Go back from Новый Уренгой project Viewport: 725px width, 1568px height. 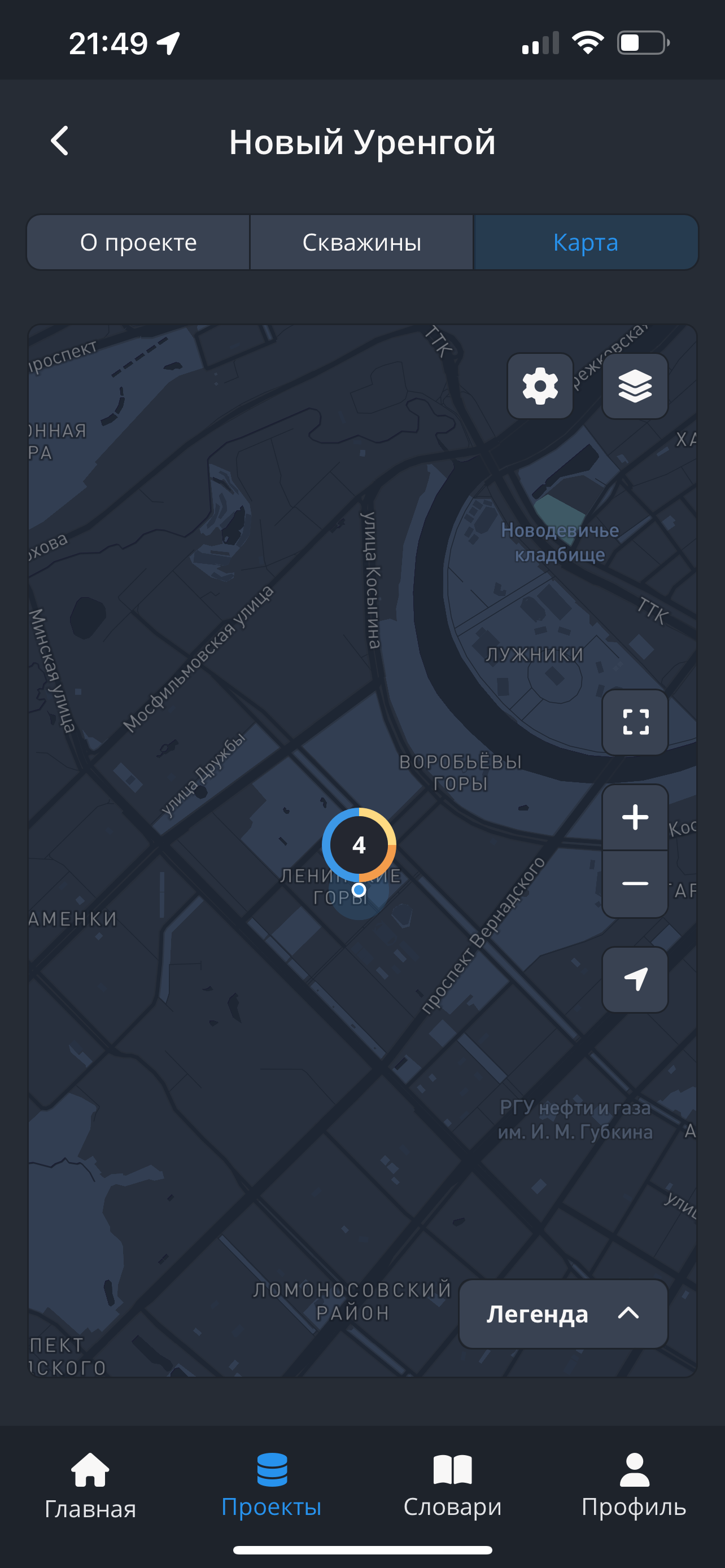60,141
